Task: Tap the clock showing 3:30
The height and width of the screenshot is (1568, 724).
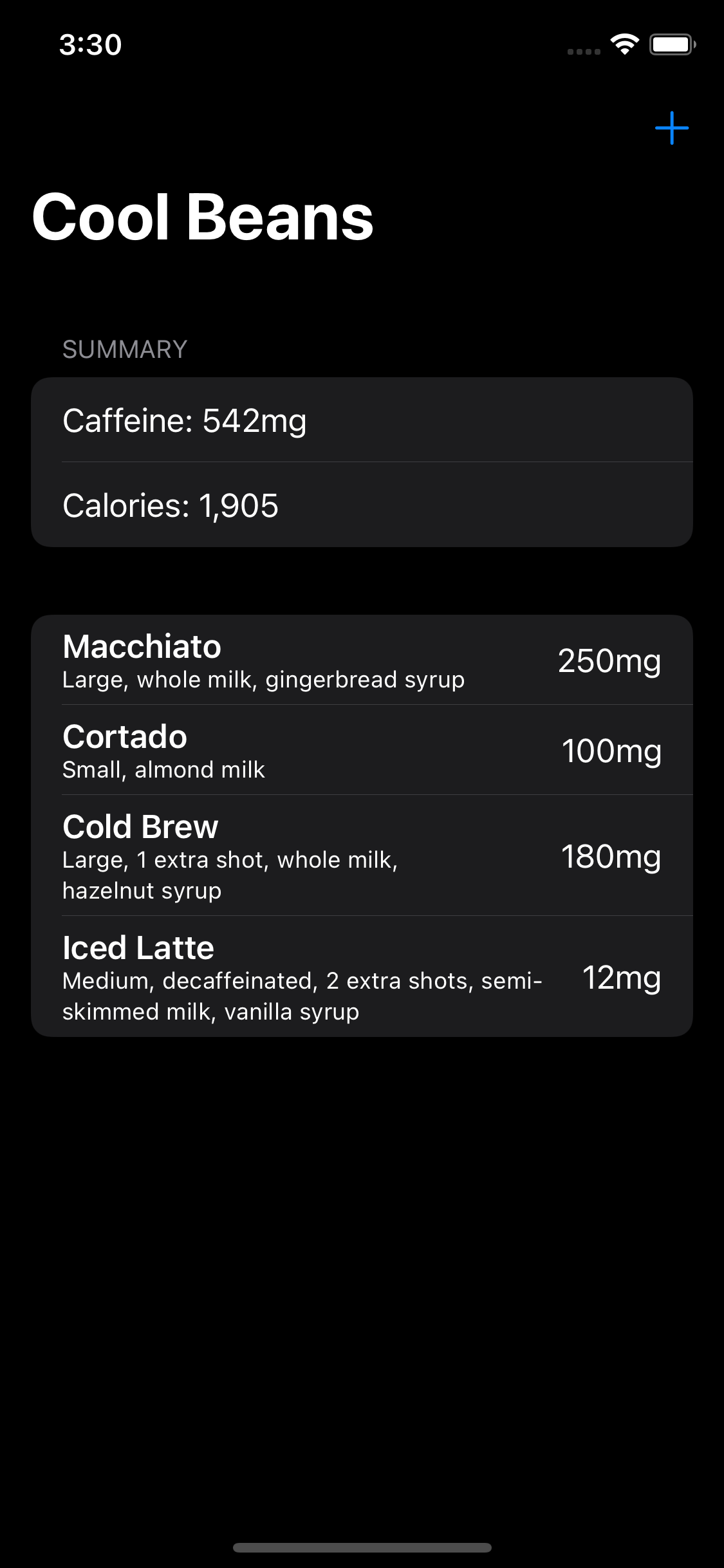Action: click(91, 44)
